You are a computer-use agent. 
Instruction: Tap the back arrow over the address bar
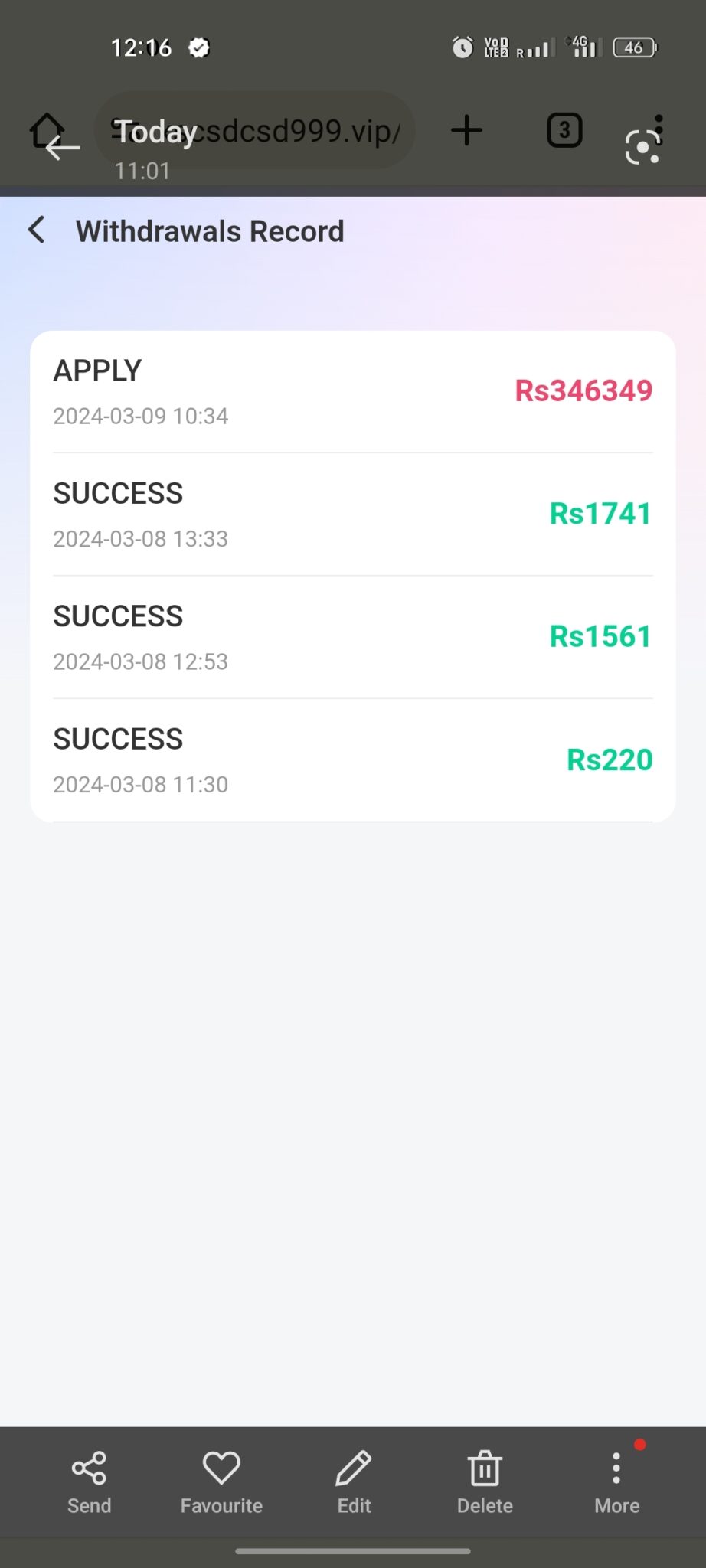pyautogui.click(x=61, y=145)
